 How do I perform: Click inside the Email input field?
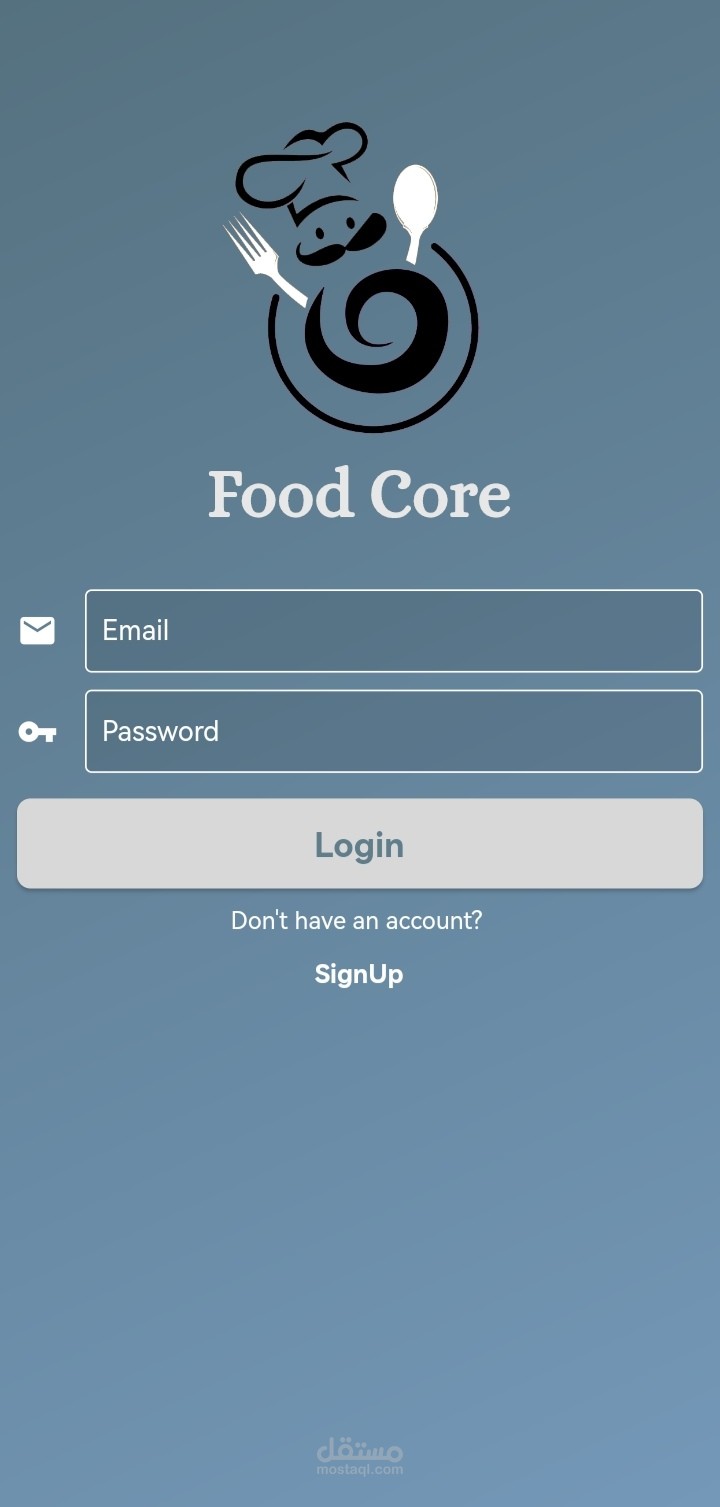[394, 630]
